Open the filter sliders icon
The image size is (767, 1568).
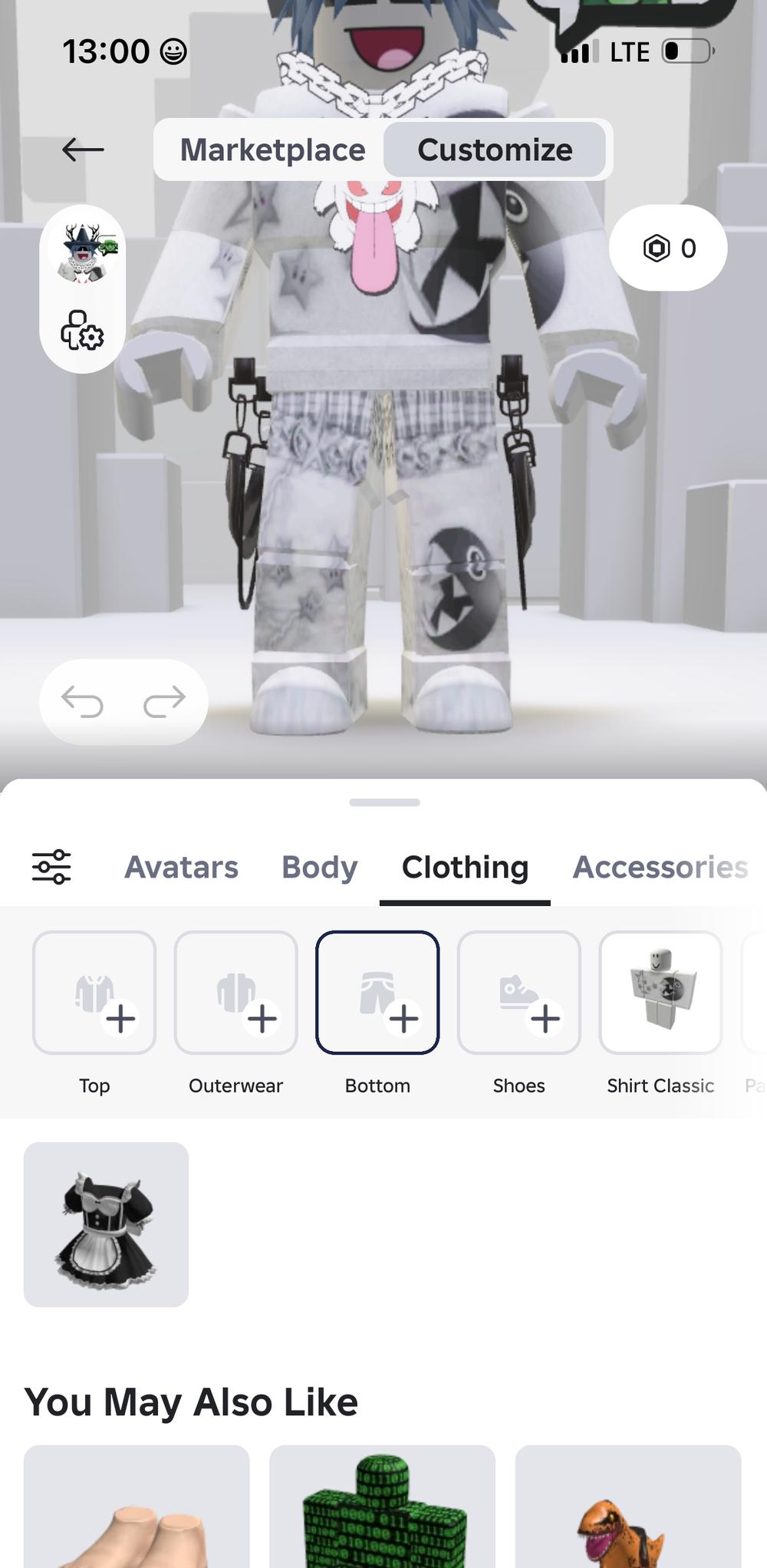[51, 867]
